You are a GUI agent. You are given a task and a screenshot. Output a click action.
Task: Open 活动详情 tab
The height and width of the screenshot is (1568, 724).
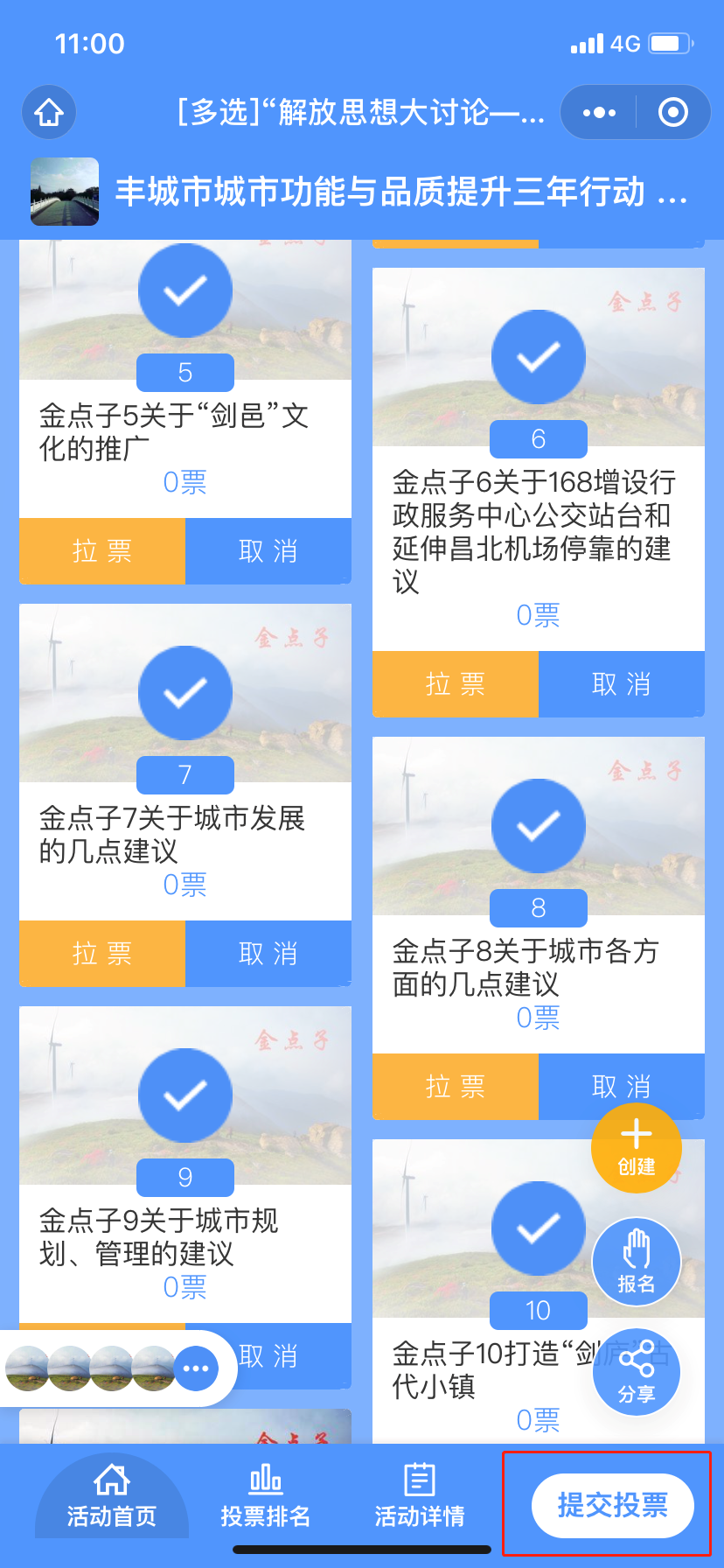420,1496
